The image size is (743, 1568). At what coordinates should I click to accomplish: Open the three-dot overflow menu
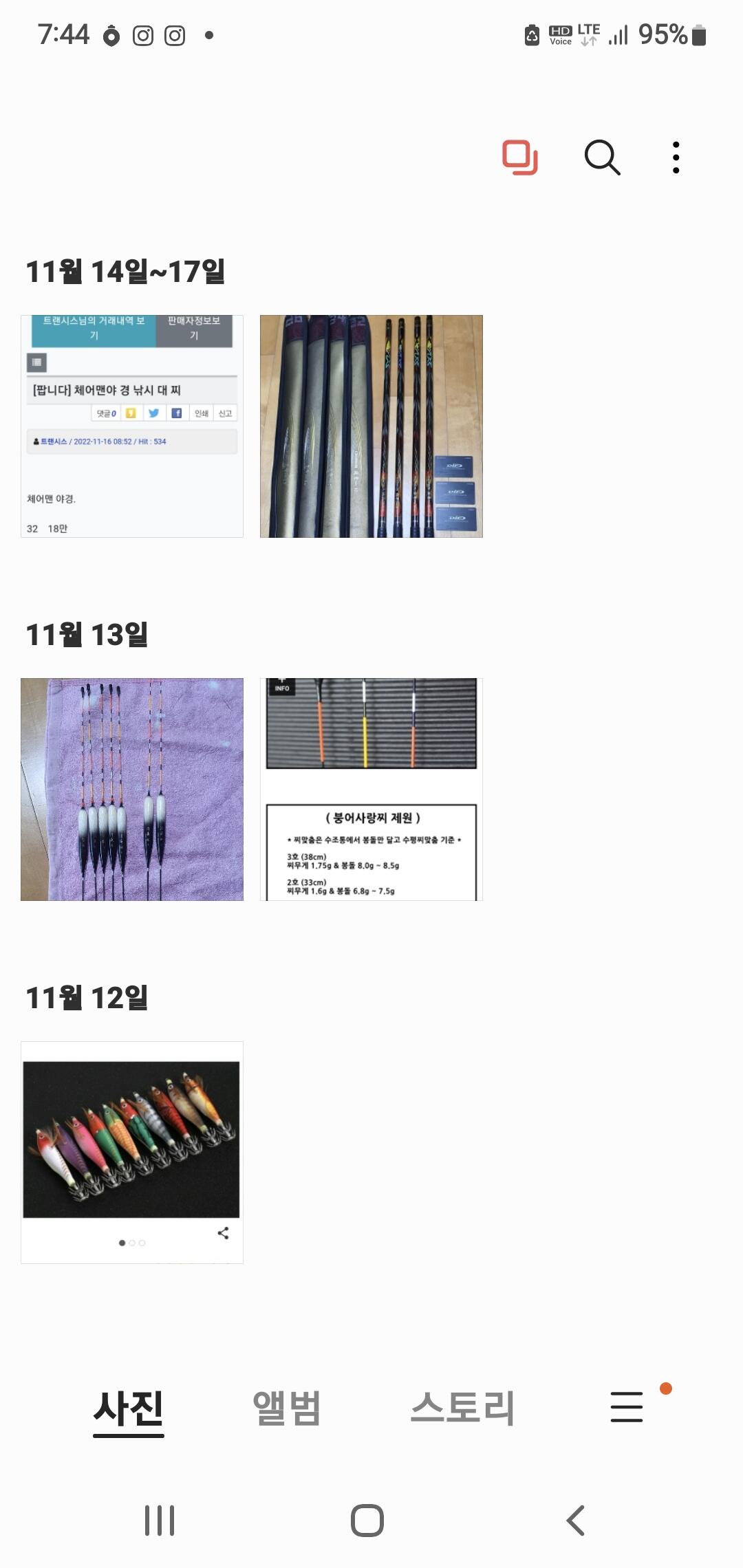(676, 157)
